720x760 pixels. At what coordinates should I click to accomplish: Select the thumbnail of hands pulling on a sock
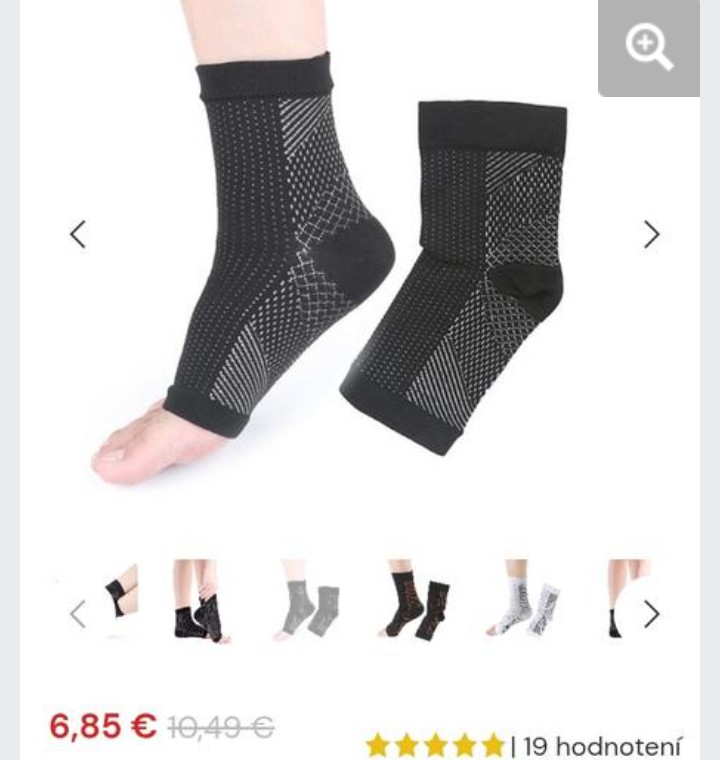coord(199,600)
